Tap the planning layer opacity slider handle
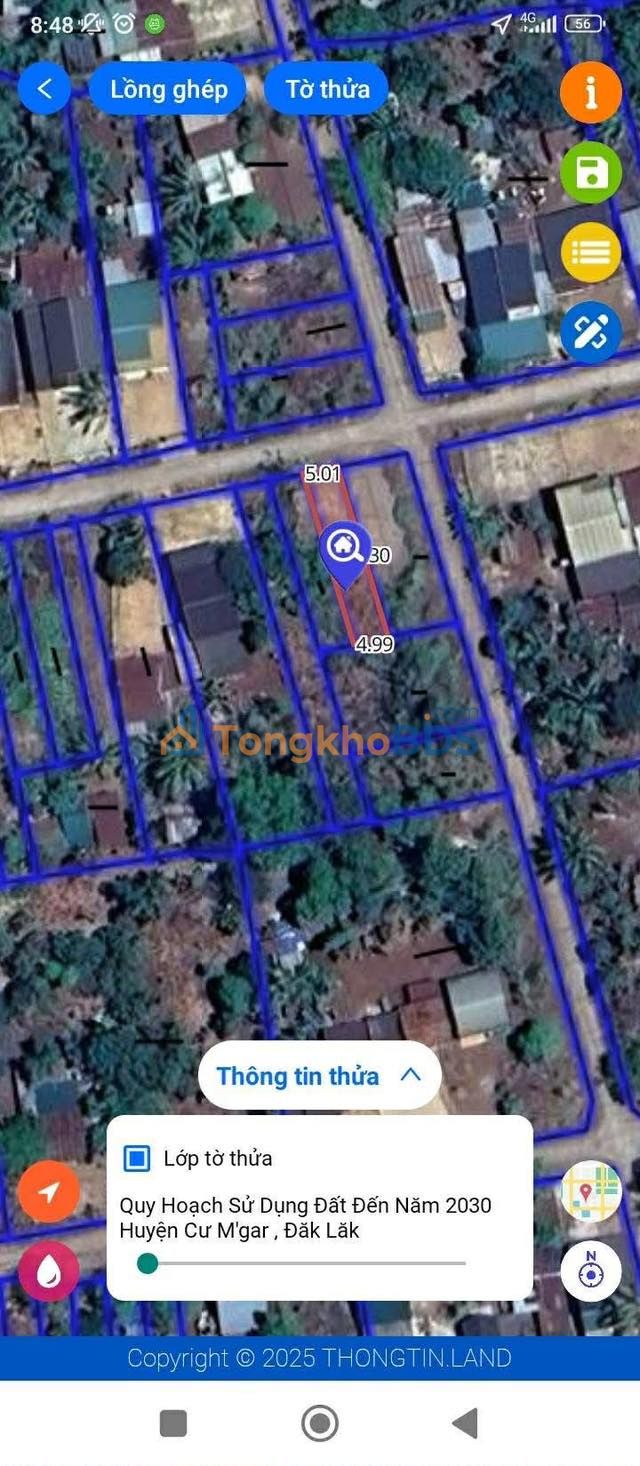This screenshot has width=640, height=1466. coord(148,1263)
